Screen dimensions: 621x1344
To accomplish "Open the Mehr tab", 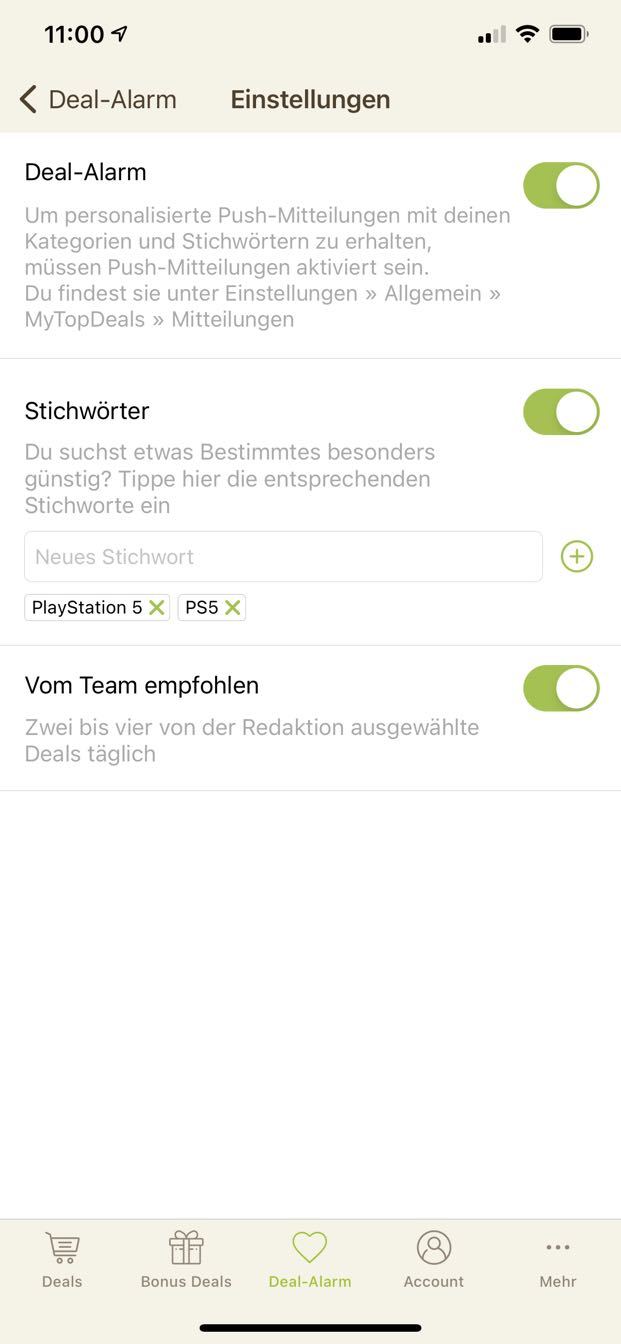I will click(558, 1260).
